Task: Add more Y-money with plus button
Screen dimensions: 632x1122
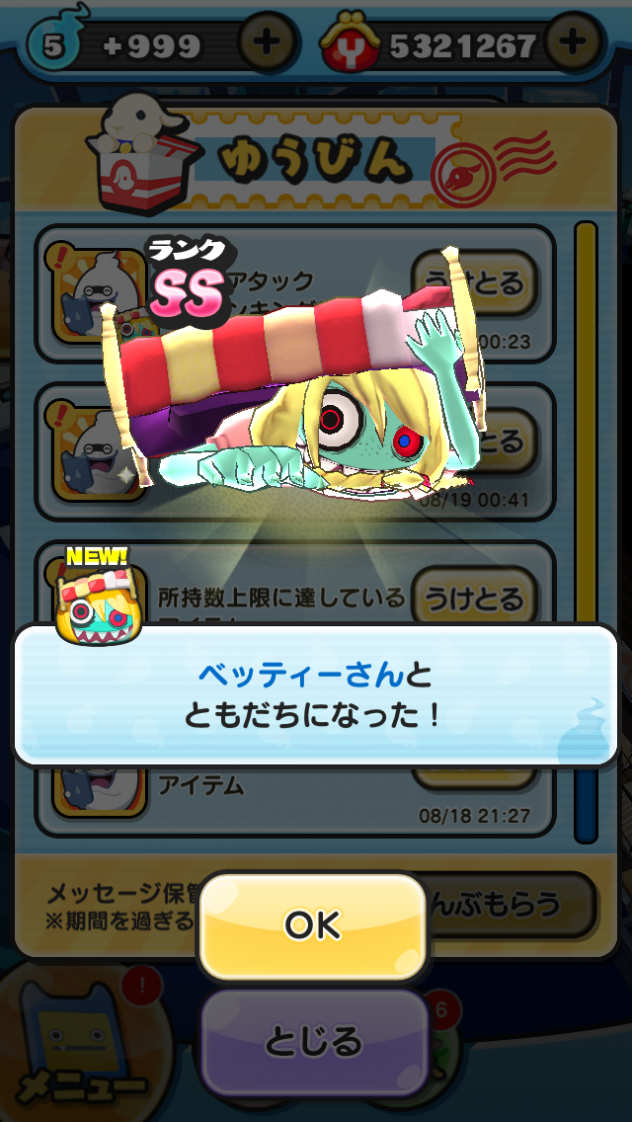Action: click(x=572, y=44)
